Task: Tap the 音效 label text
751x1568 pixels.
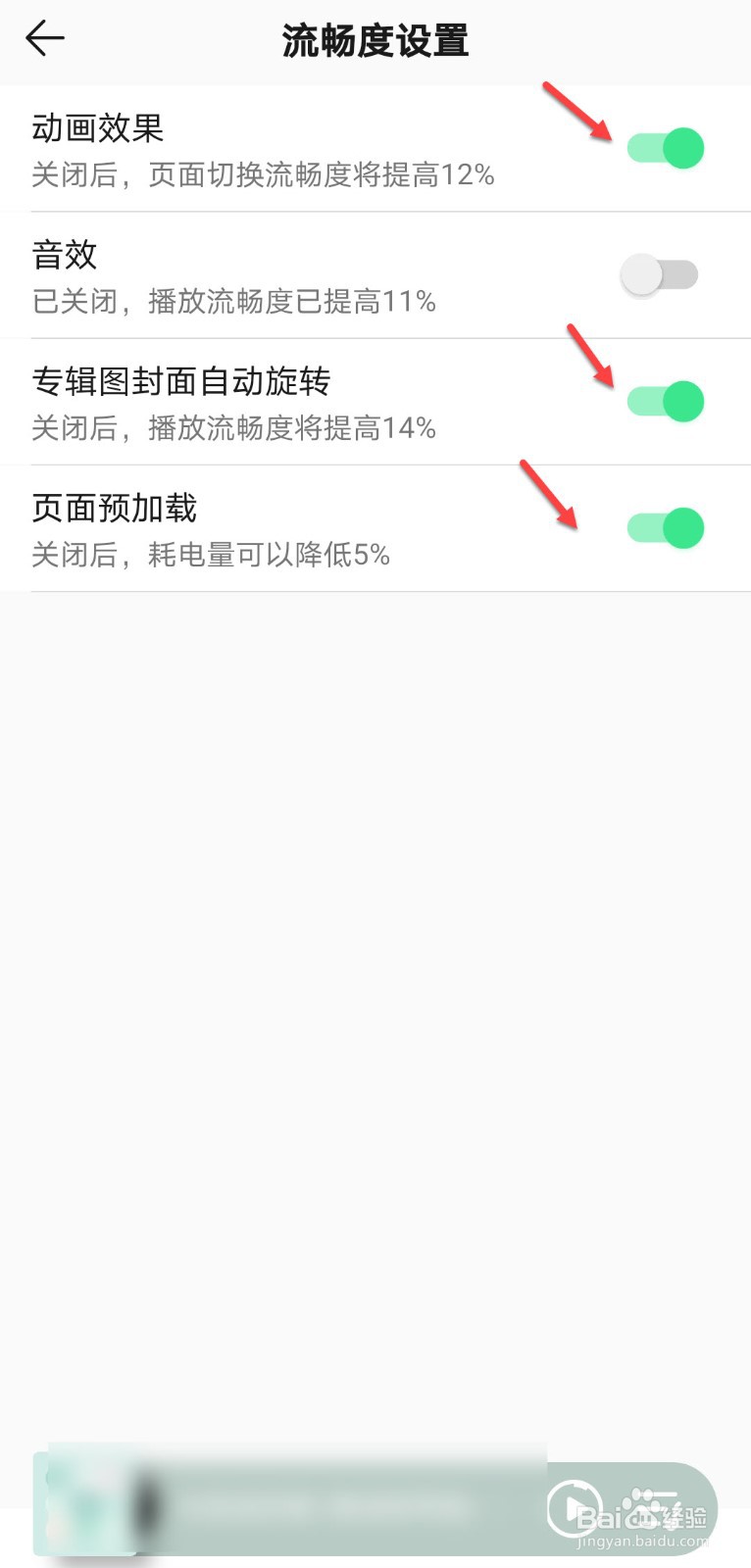Action: tap(65, 255)
